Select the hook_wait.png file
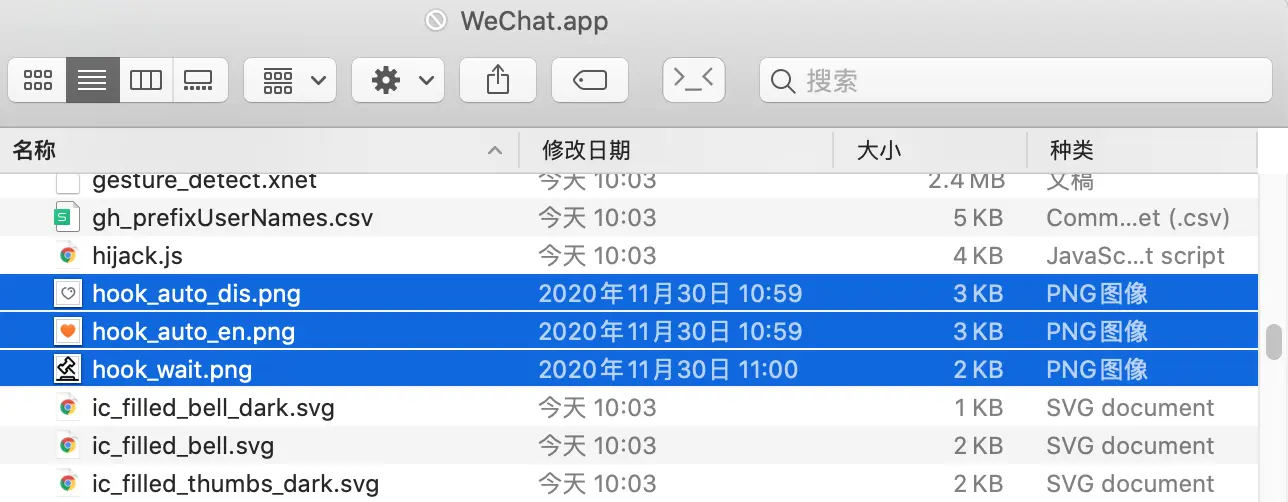The width and height of the screenshot is (1288, 502). pyautogui.click(x=172, y=370)
